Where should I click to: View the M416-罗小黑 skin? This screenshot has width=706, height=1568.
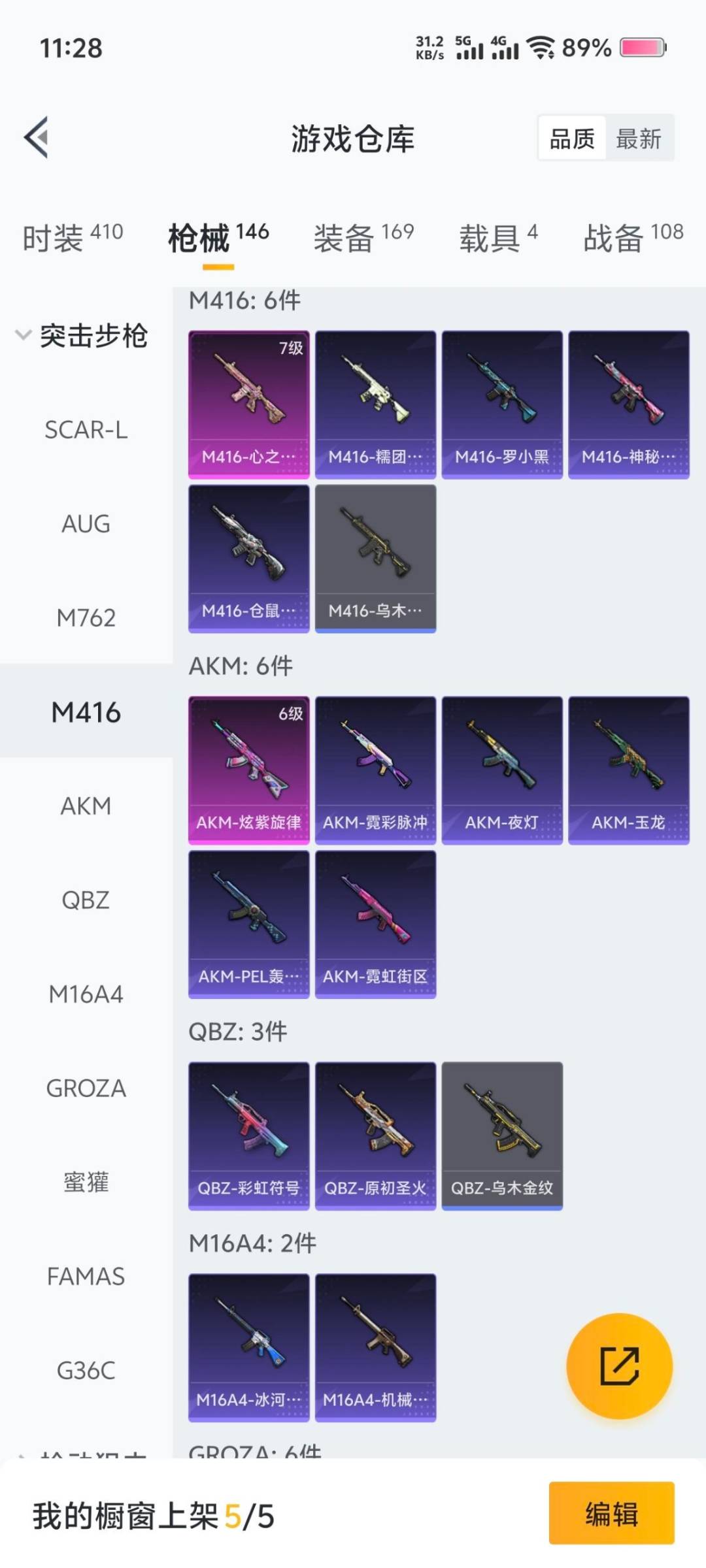(x=502, y=404)
